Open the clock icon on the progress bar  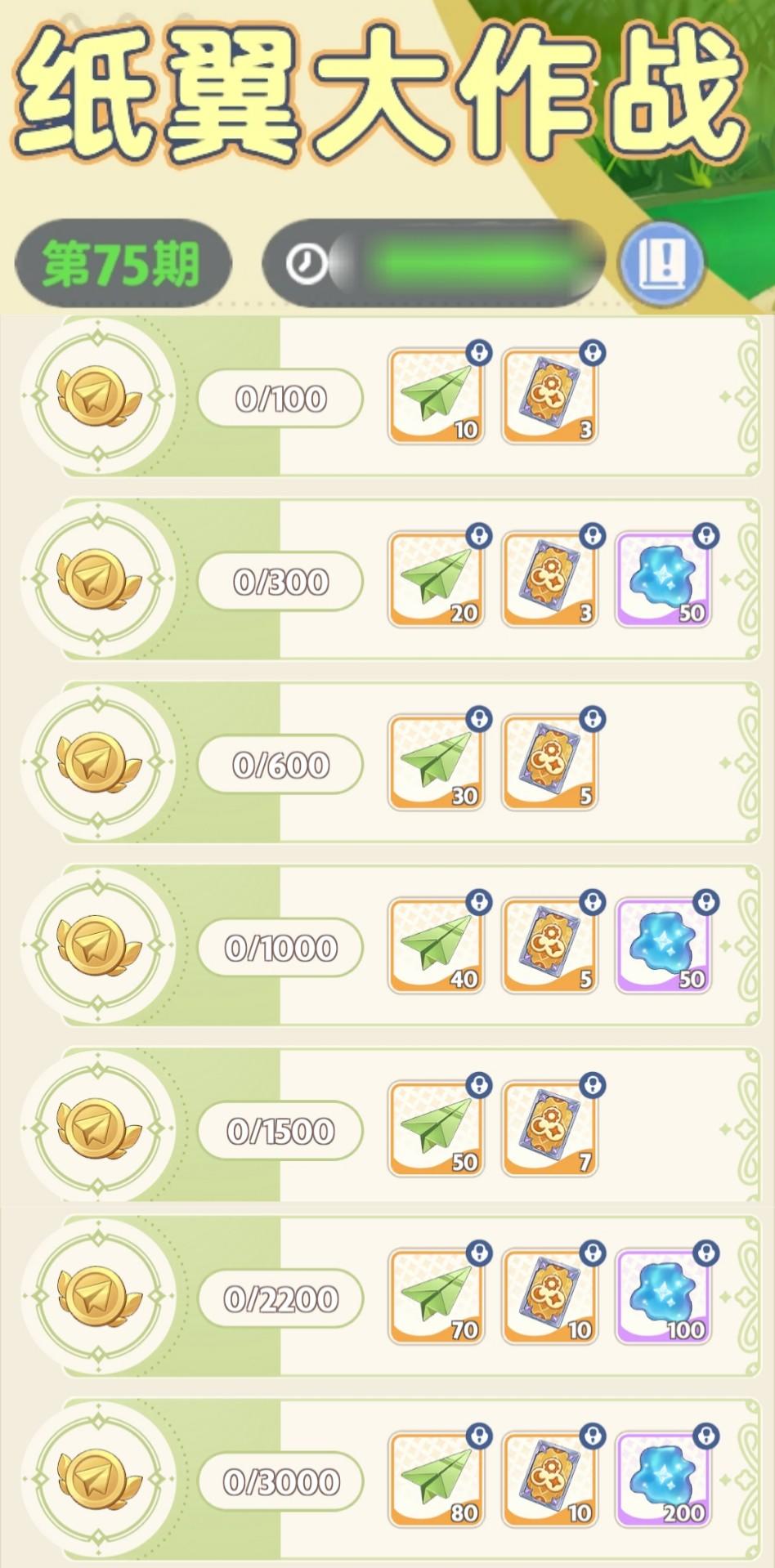pos(303,261)
